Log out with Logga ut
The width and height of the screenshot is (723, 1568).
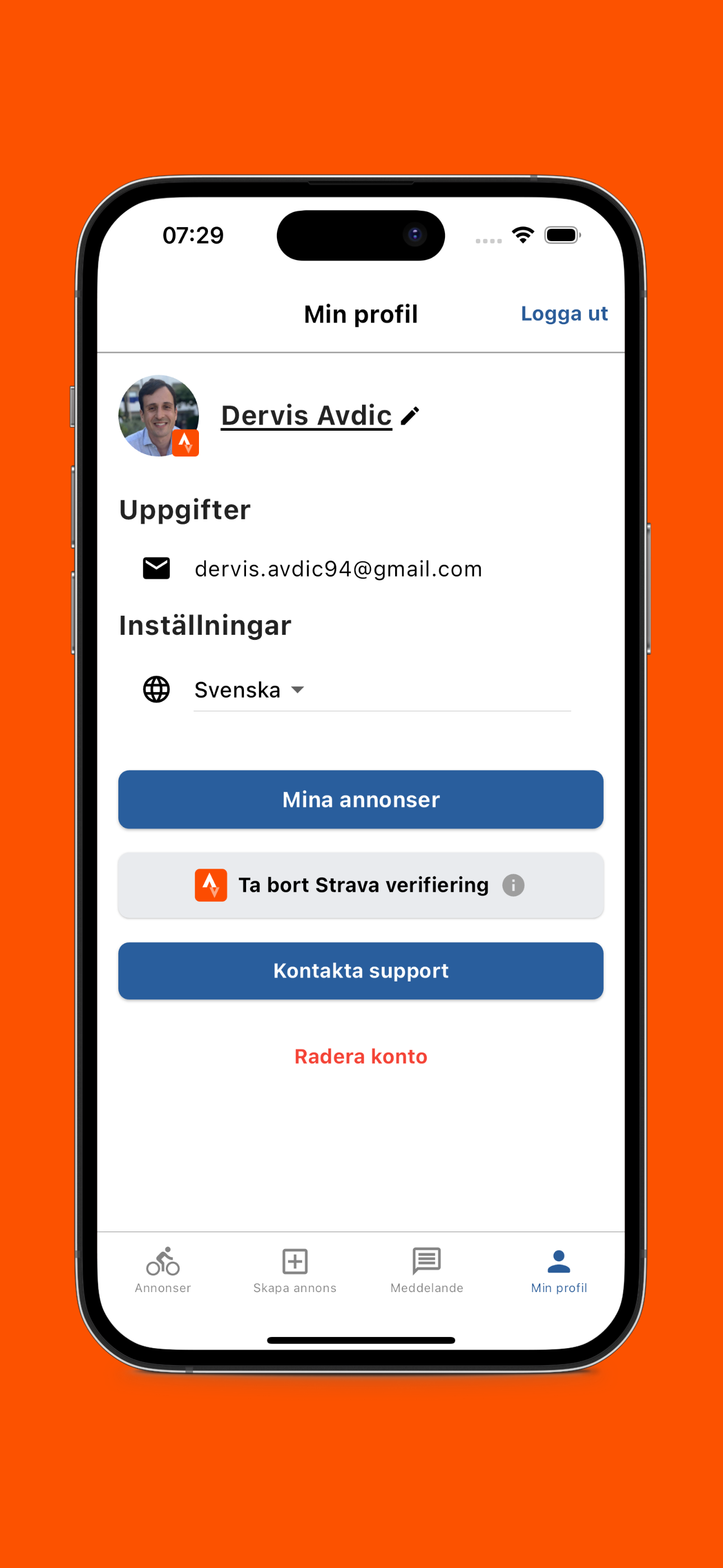click(564, 313)
